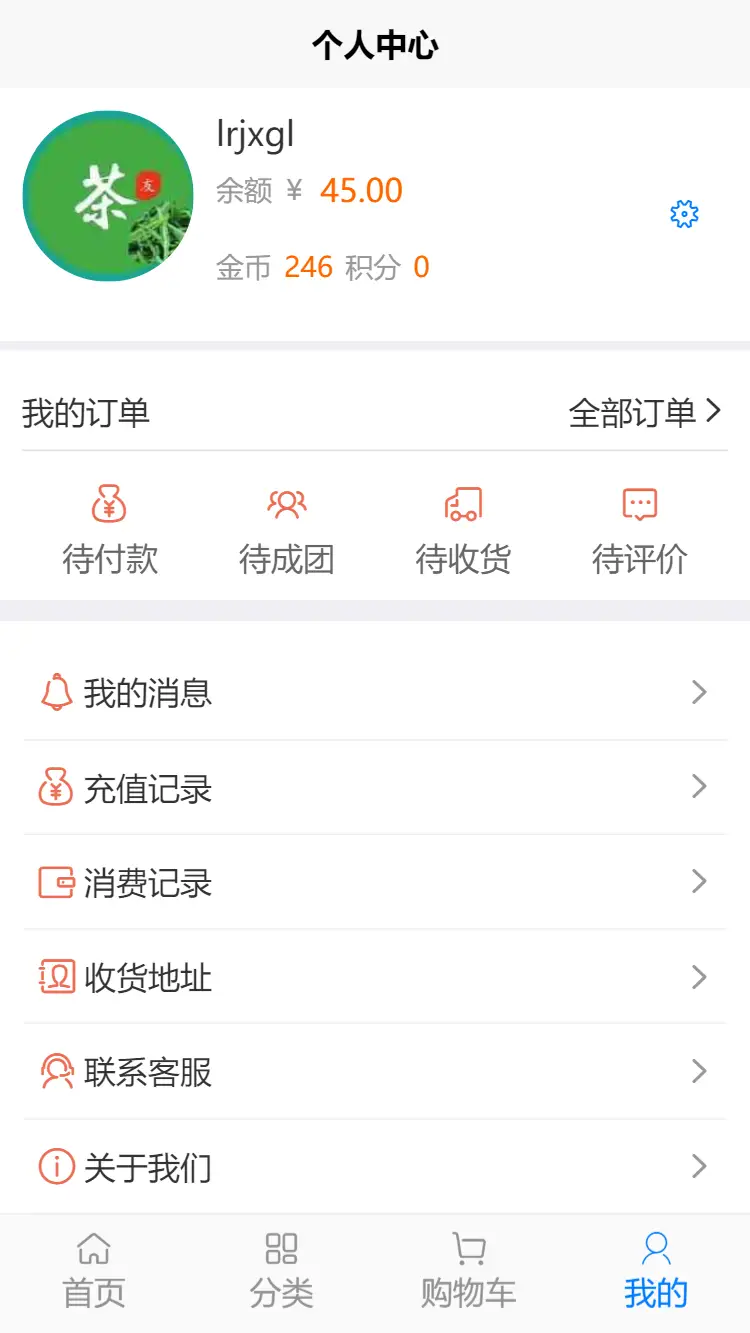The image size is (750, 1333).
Task: Open 待付款 pending payment orders
Action: [110, 531]
